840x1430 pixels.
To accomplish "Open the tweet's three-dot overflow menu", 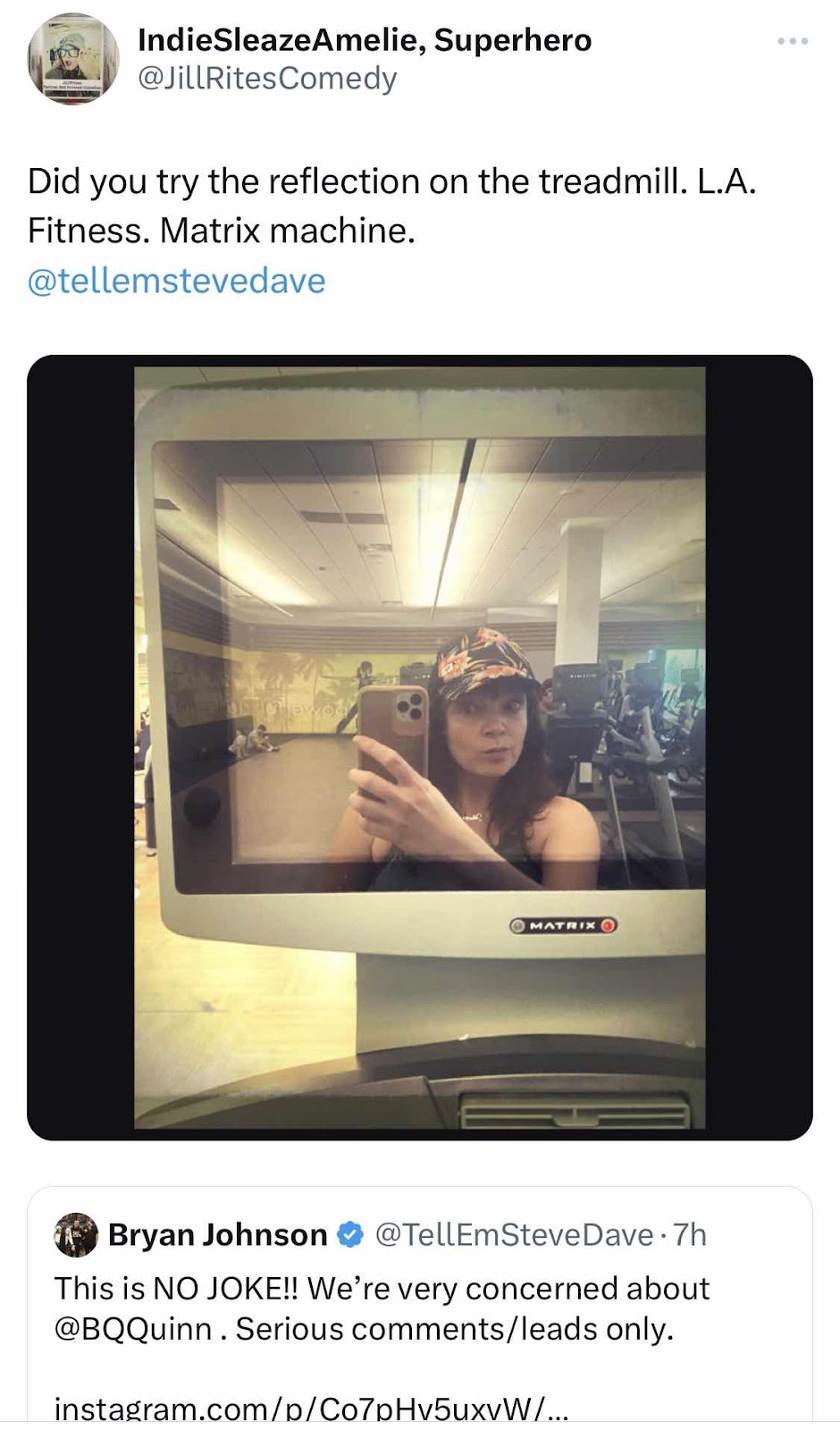I will click(x=793, y=41).
